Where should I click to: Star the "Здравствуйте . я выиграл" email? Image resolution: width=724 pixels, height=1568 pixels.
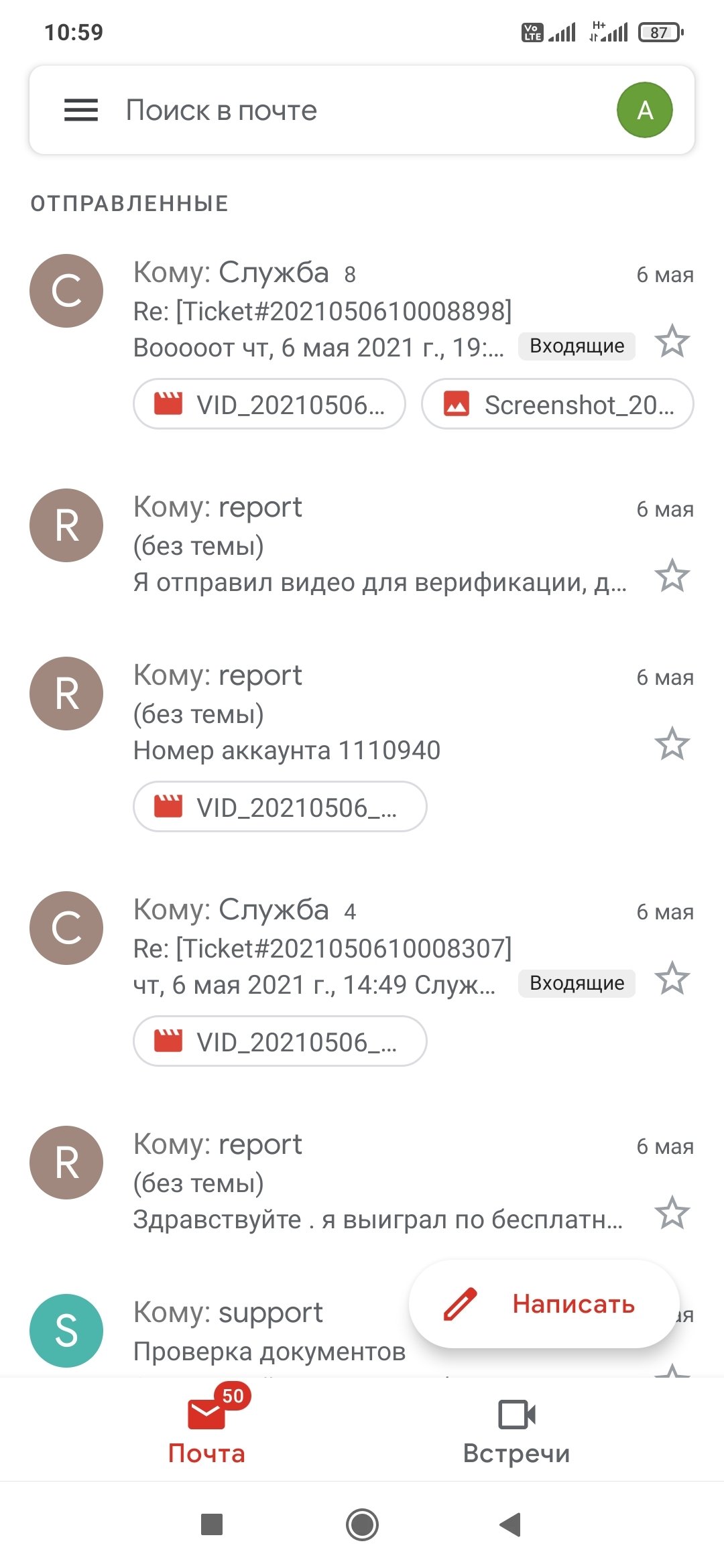672,1213
